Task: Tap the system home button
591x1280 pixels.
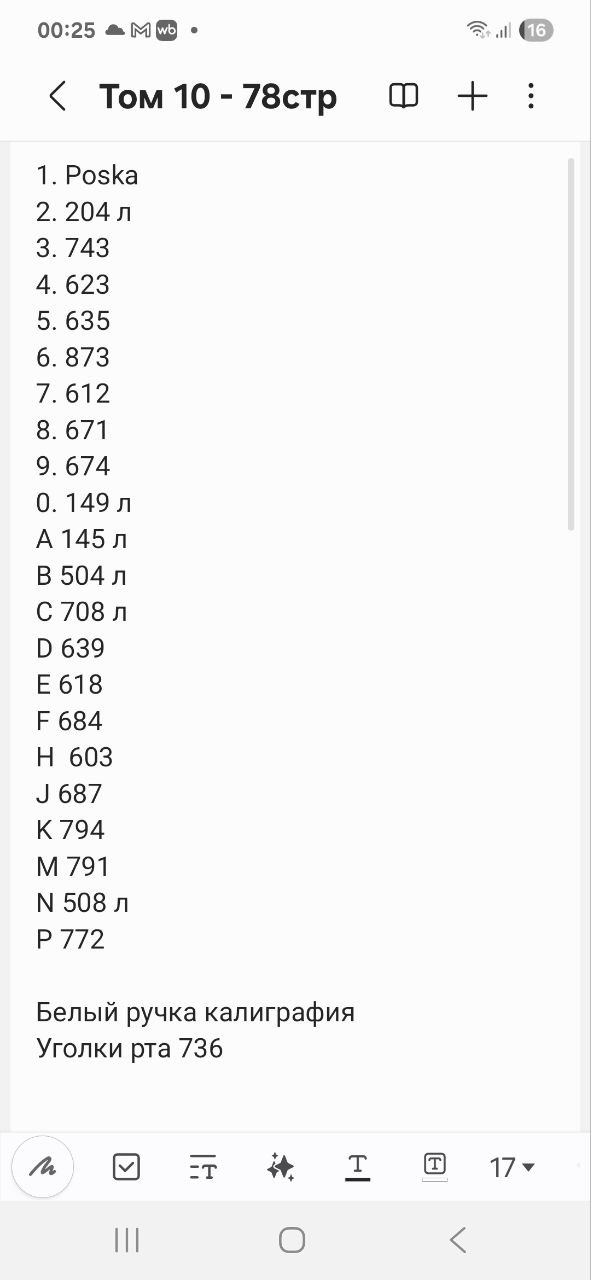Action: tap(292, 1241)
